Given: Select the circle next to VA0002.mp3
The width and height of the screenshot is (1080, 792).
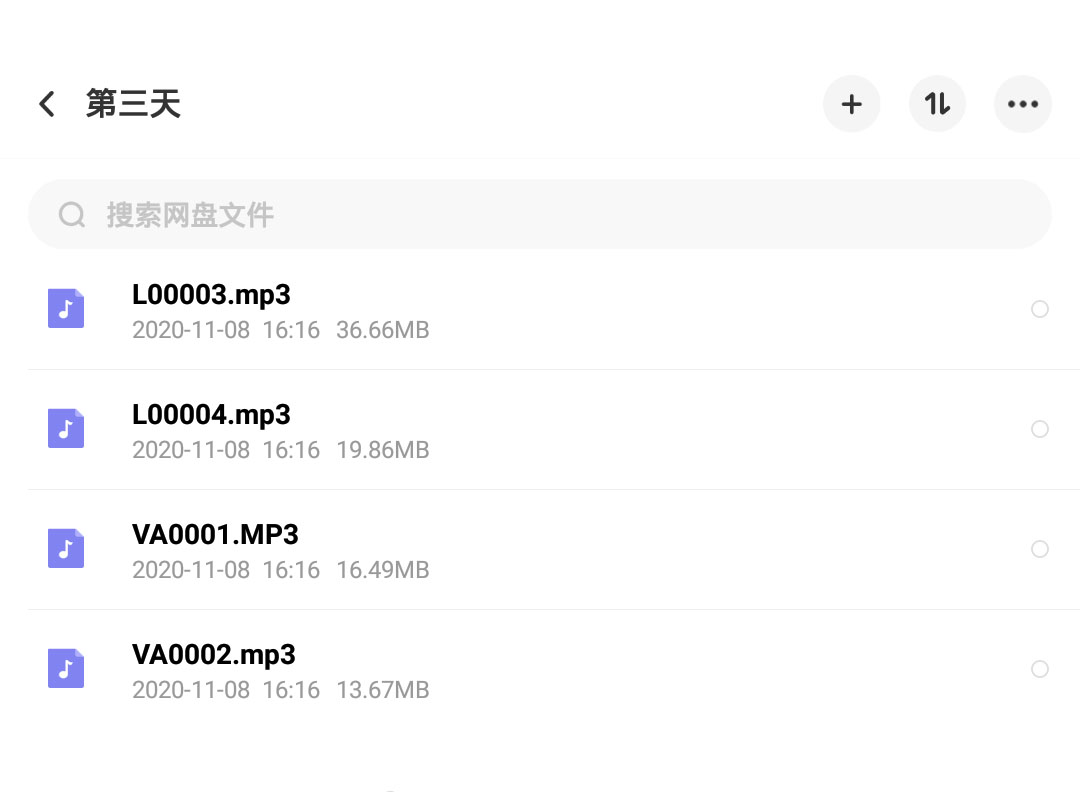Looking at the screenshot, I should pyautogui.click(x=1039, y=669).
